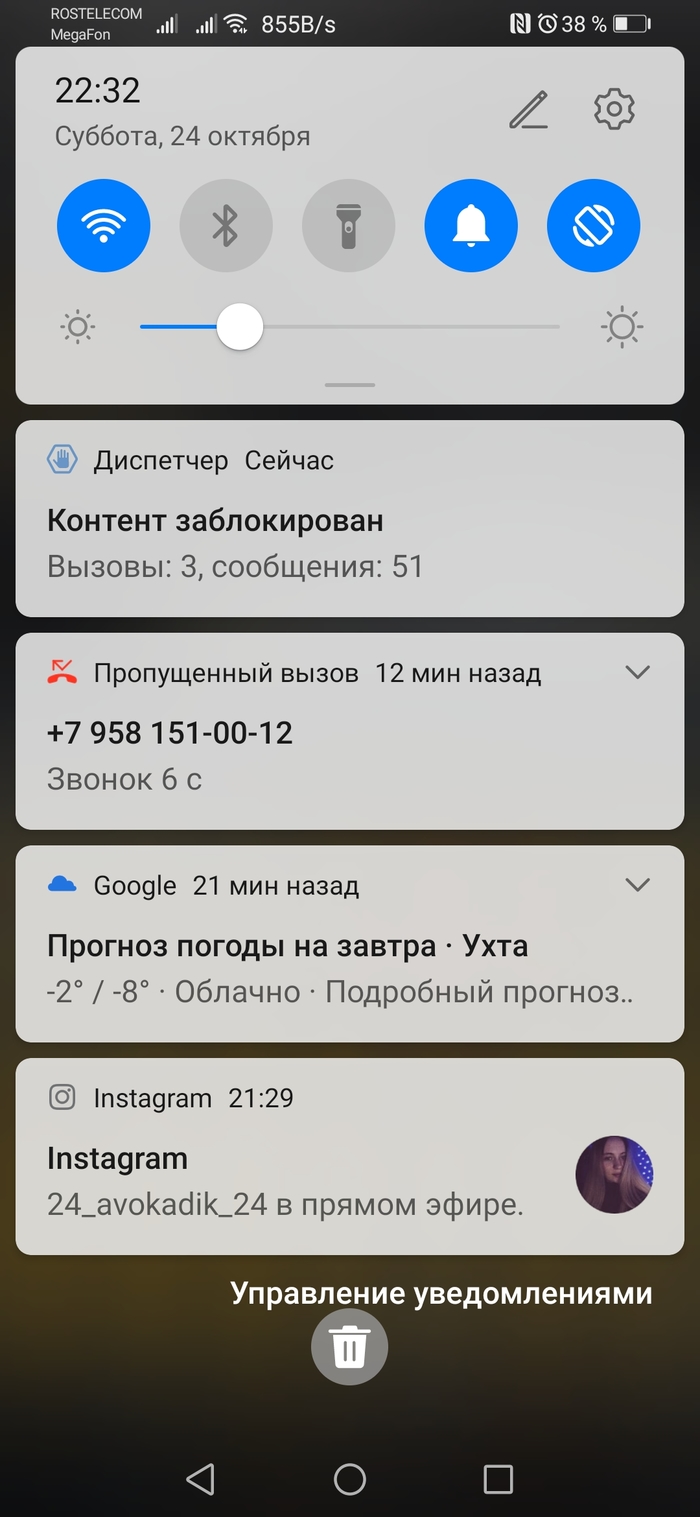Open notification management

tap(441, 1293)
